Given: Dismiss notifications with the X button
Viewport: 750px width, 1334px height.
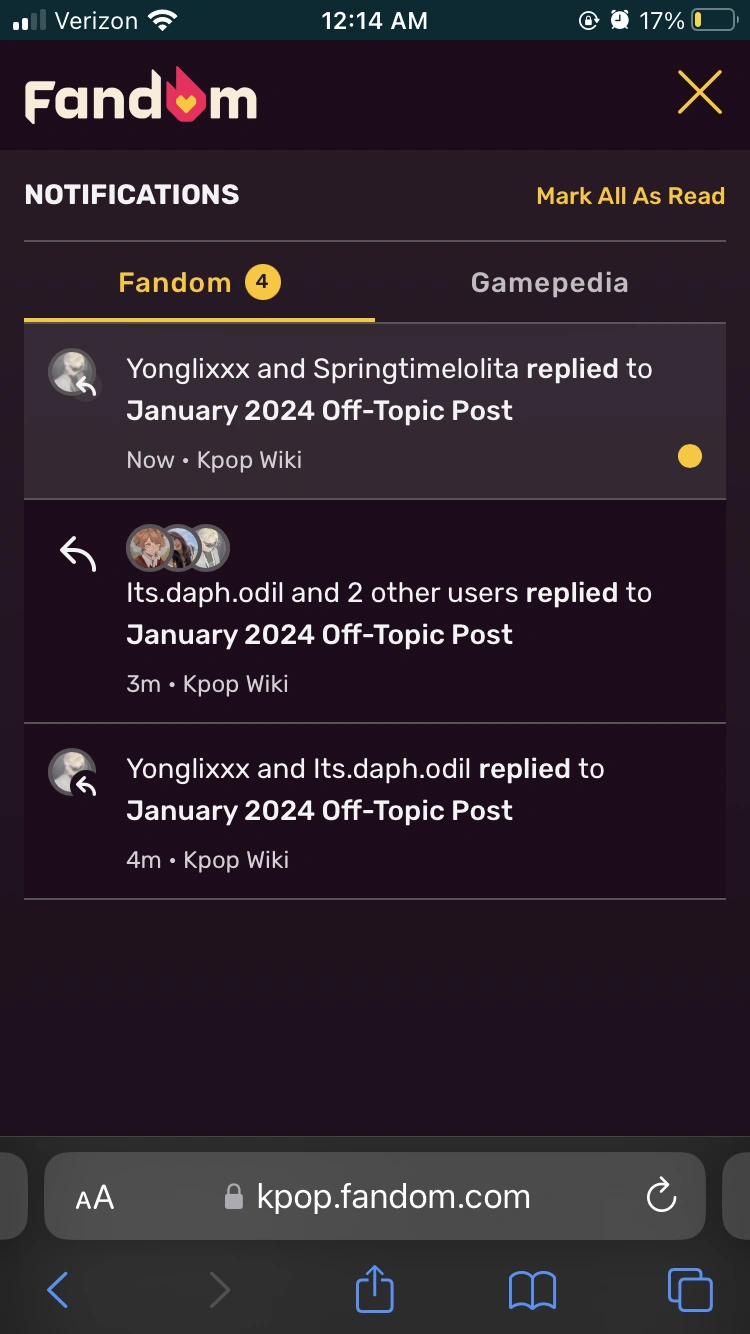Looking at the screenshot, I should pyautogui.click(x=699, y=91).
